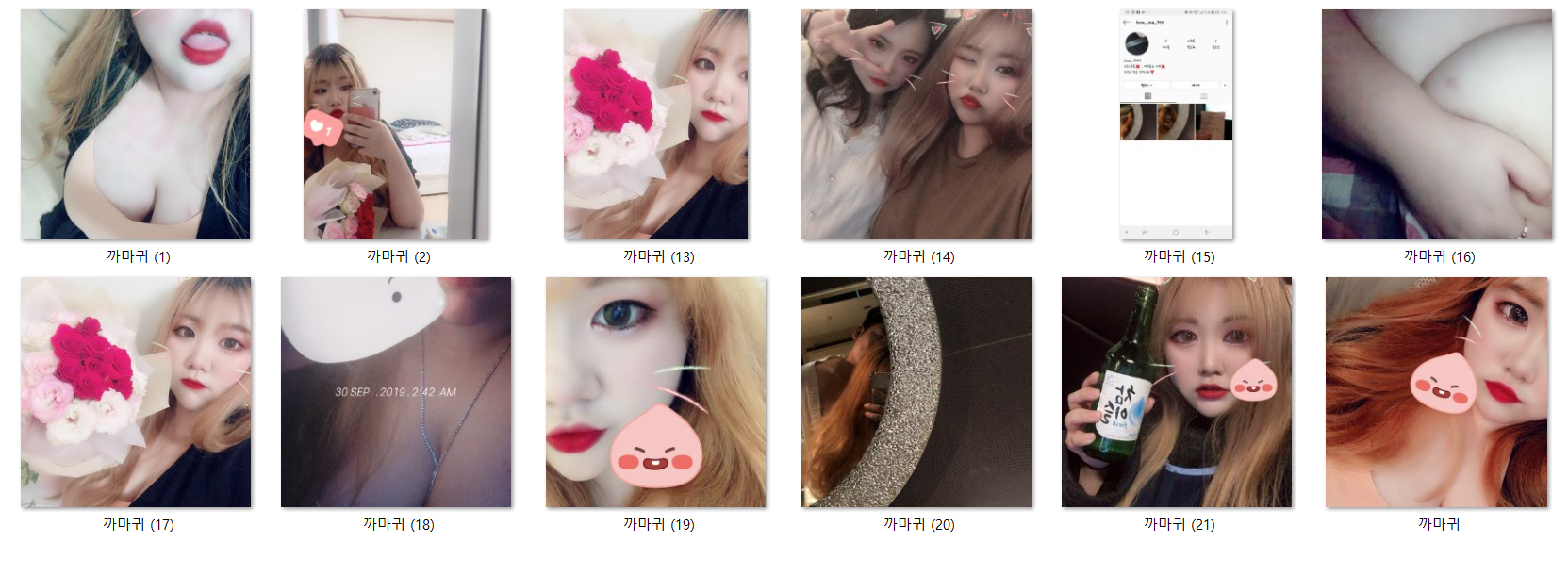The width and height of the screenshot is (1568, 576).
Task: Open the screenshot file 까마귀 (15)
Action: 1176,124
